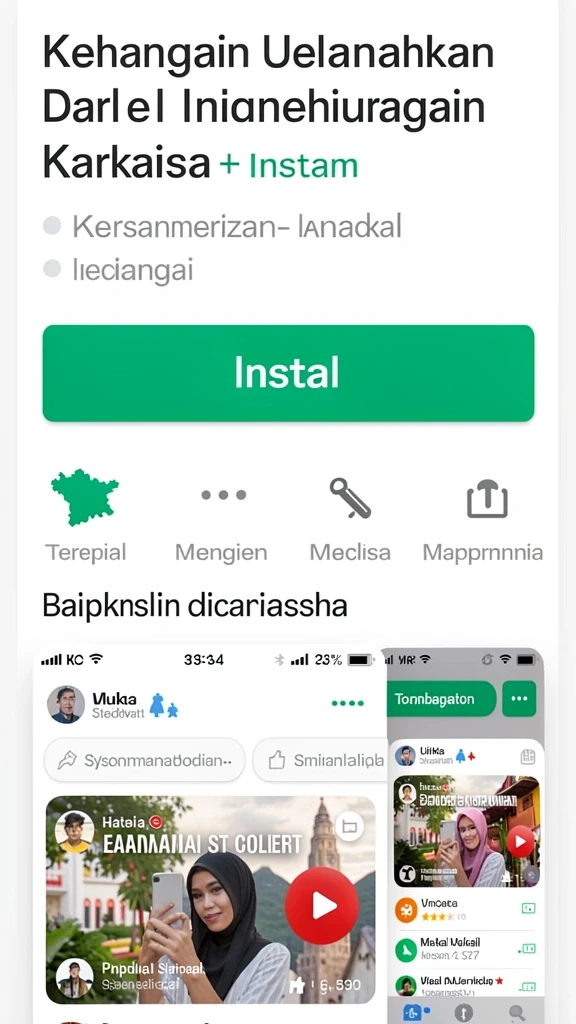Open the Terepial map icon

coord(85,498)
